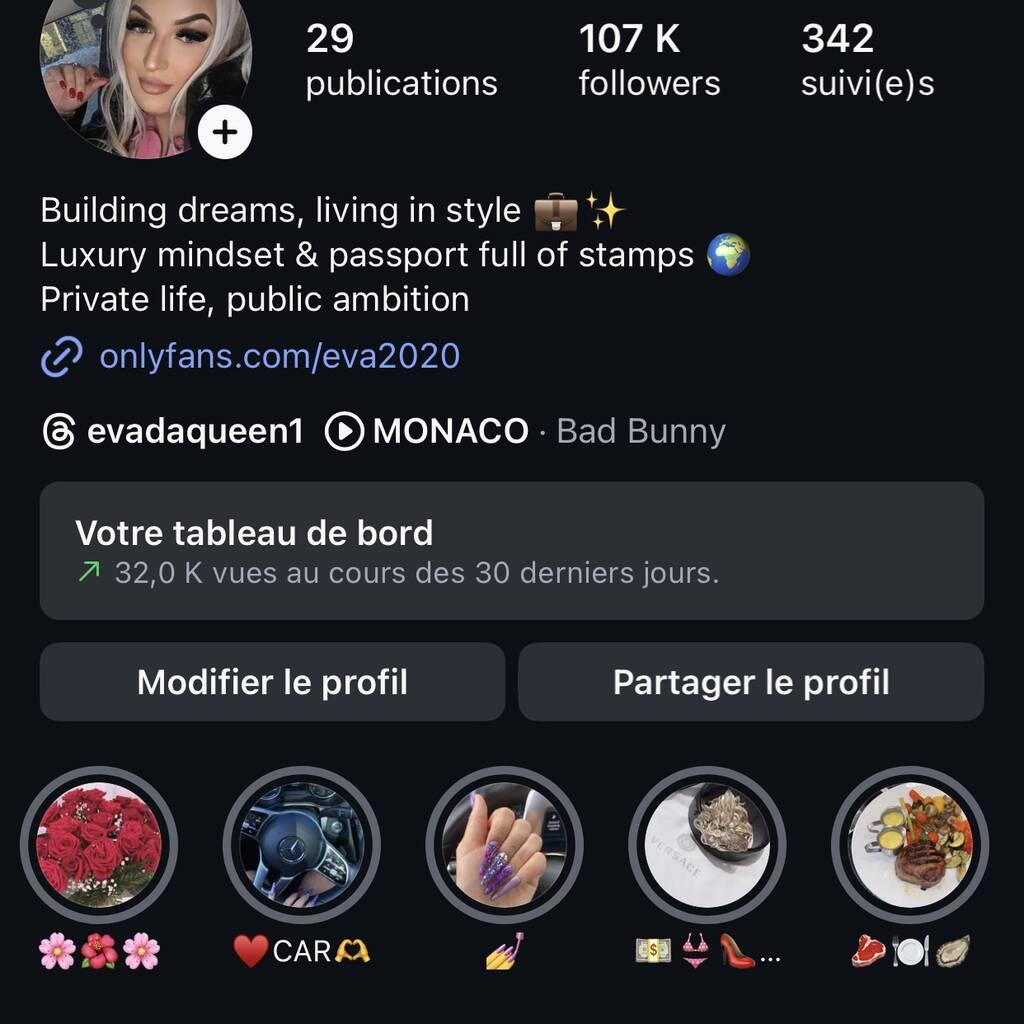The image size is (1024, 1024).
Task: Tap Partager le profil
Action: tap(751, 682)
